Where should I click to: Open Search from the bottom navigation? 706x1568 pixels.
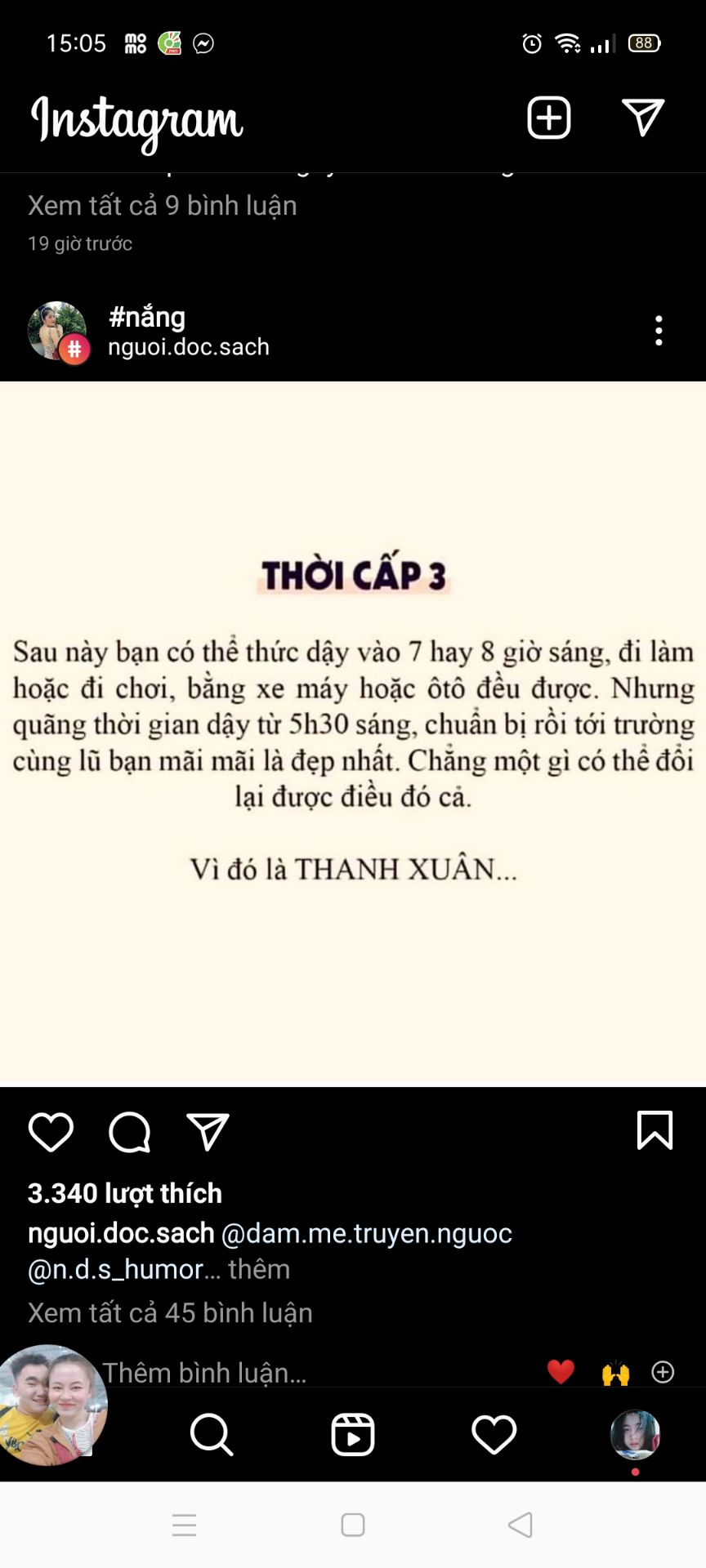click(x=211, y=1435)
